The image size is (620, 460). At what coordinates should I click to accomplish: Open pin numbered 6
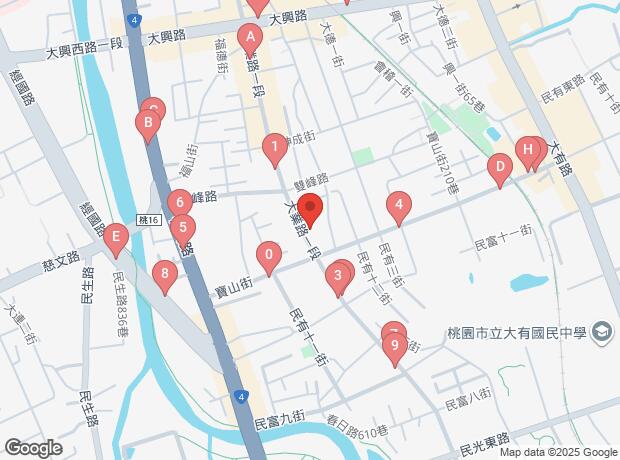click(x=179, y=202)
